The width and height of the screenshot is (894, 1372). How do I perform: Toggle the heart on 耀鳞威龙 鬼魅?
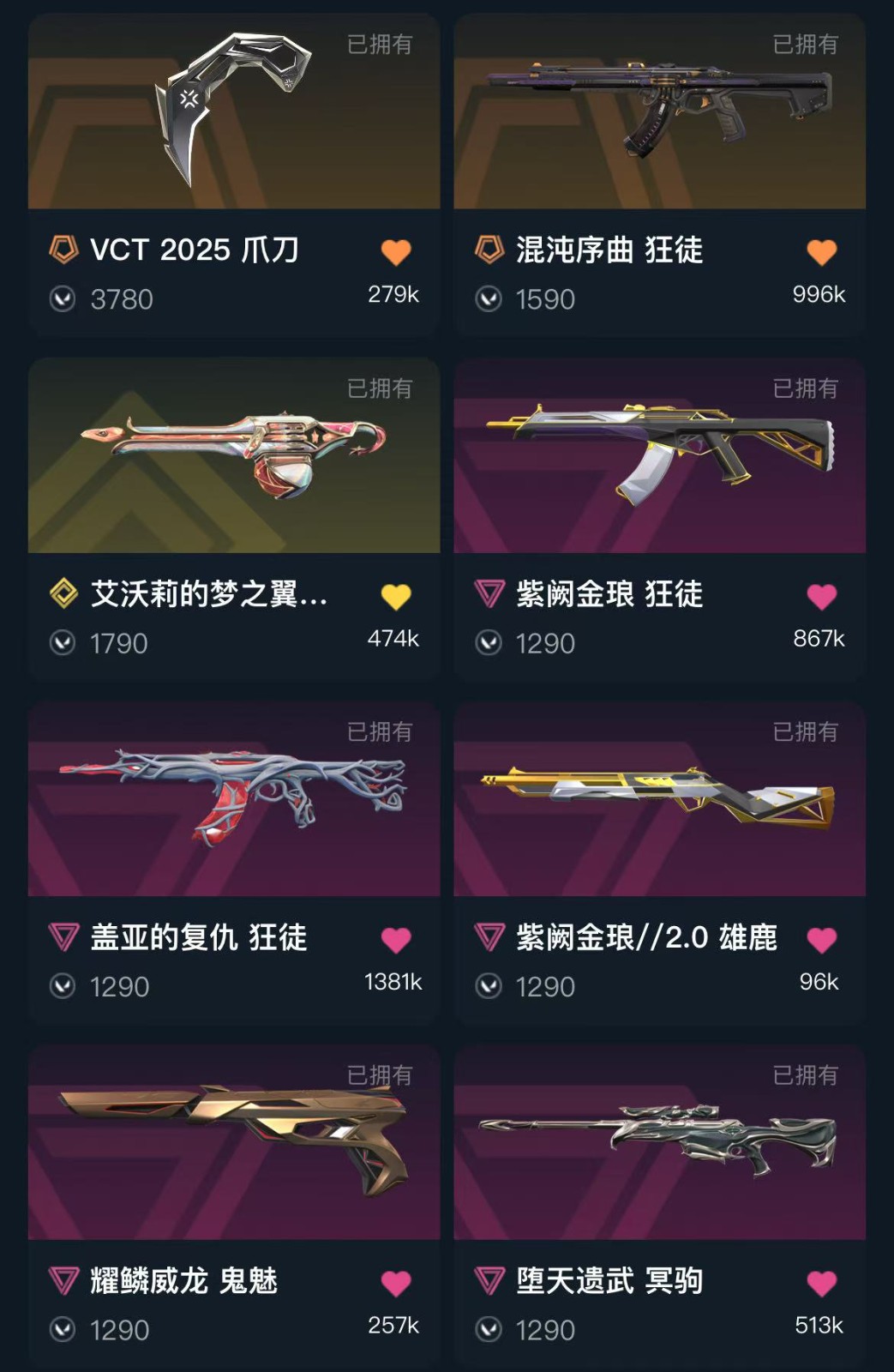396,1283
